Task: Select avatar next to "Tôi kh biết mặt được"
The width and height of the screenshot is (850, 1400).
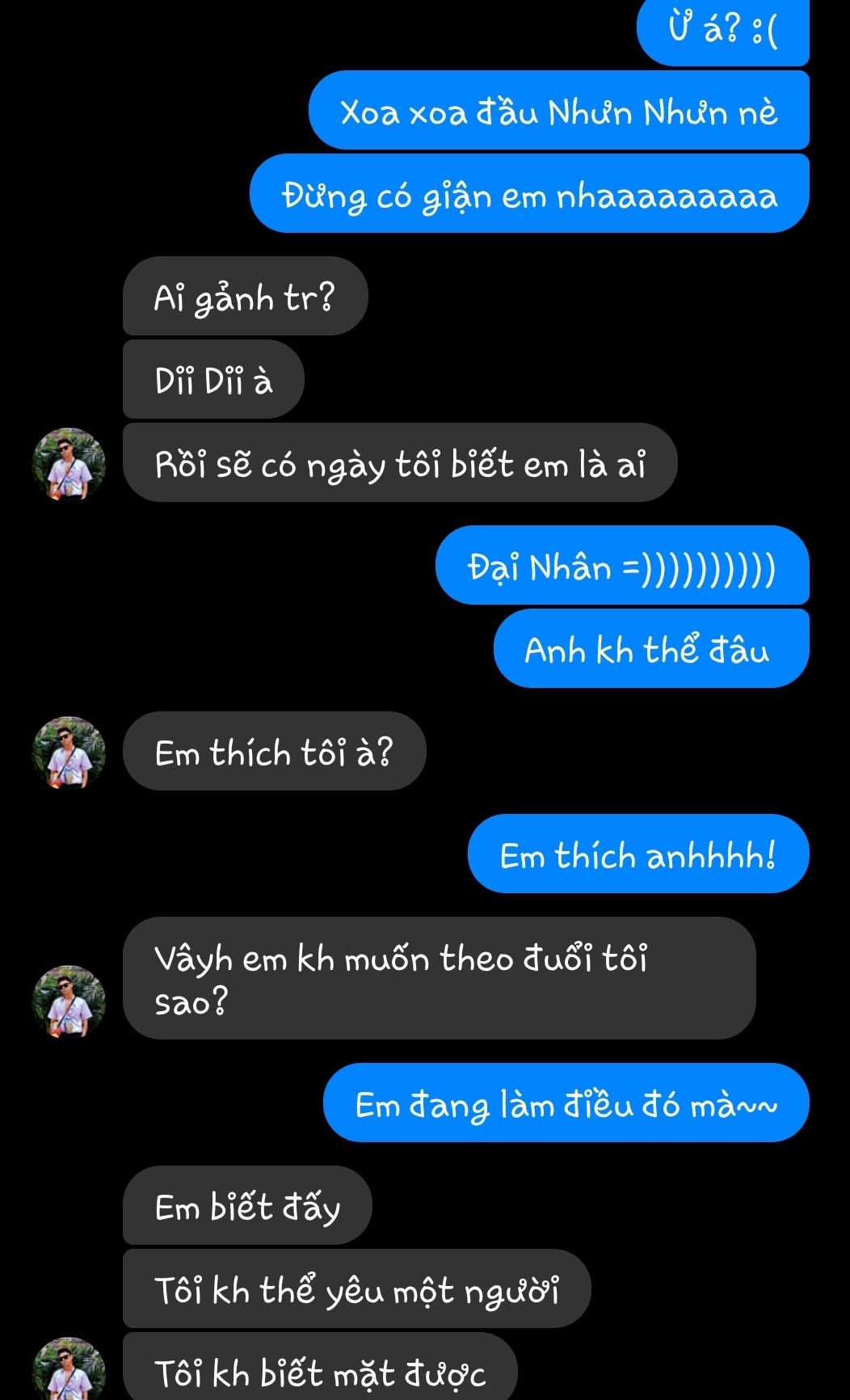Action: (69, 1371)
